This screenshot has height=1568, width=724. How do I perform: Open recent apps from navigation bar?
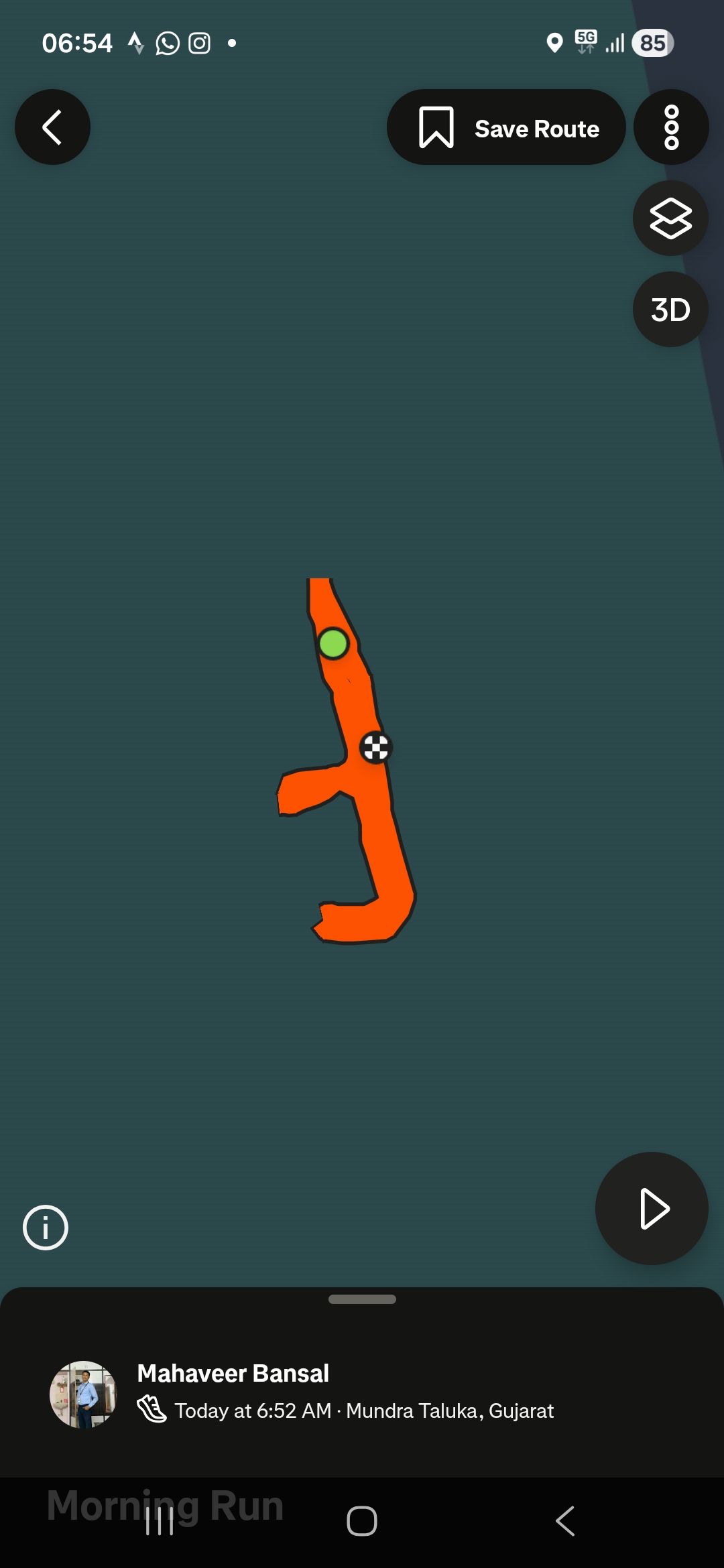pos(160,1521)
